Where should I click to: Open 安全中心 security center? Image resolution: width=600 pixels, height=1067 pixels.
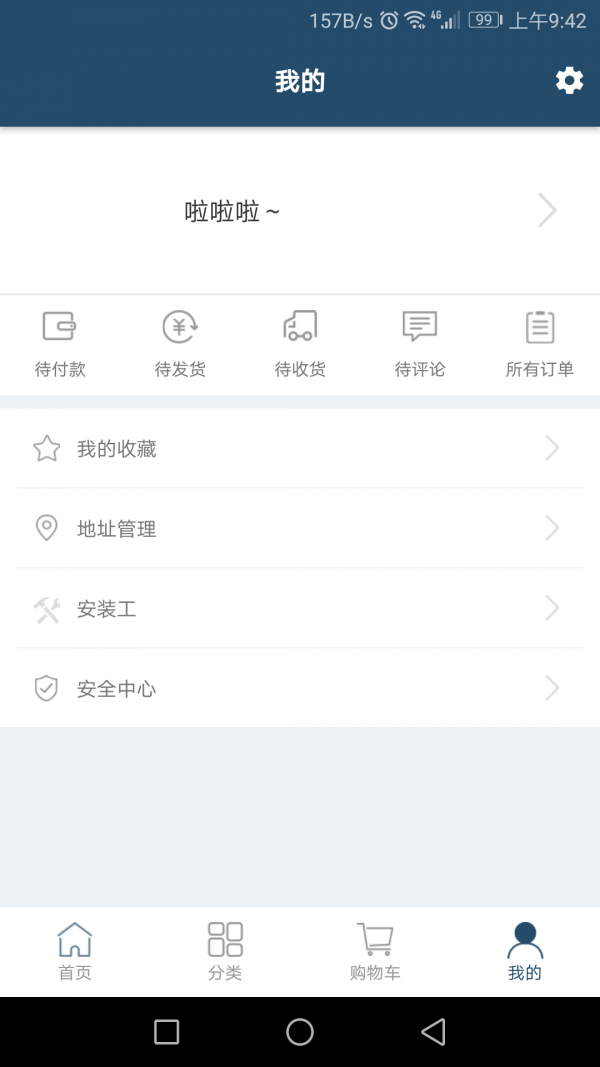tap(300, 689)
